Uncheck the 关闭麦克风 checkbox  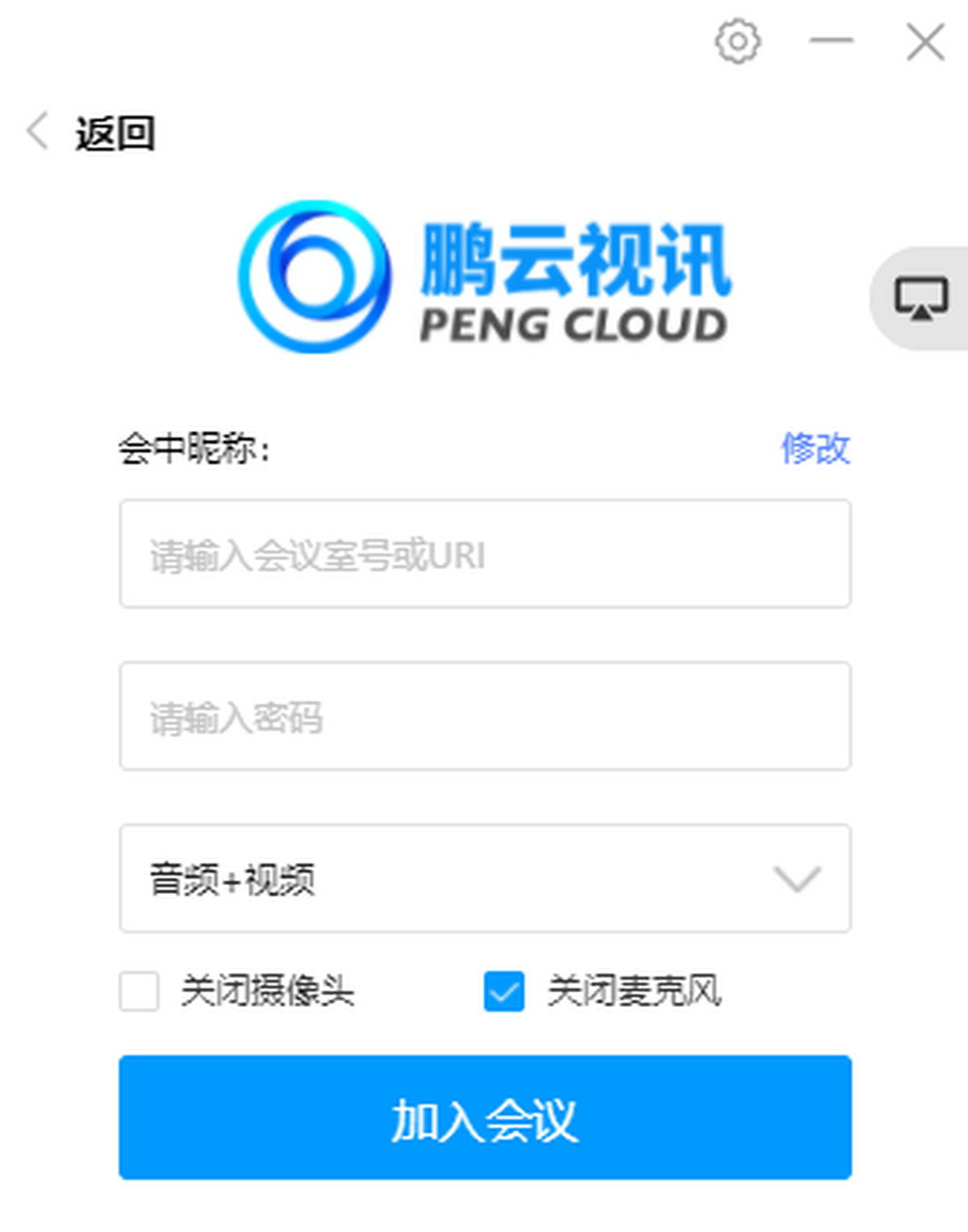(x=504, y=991)
